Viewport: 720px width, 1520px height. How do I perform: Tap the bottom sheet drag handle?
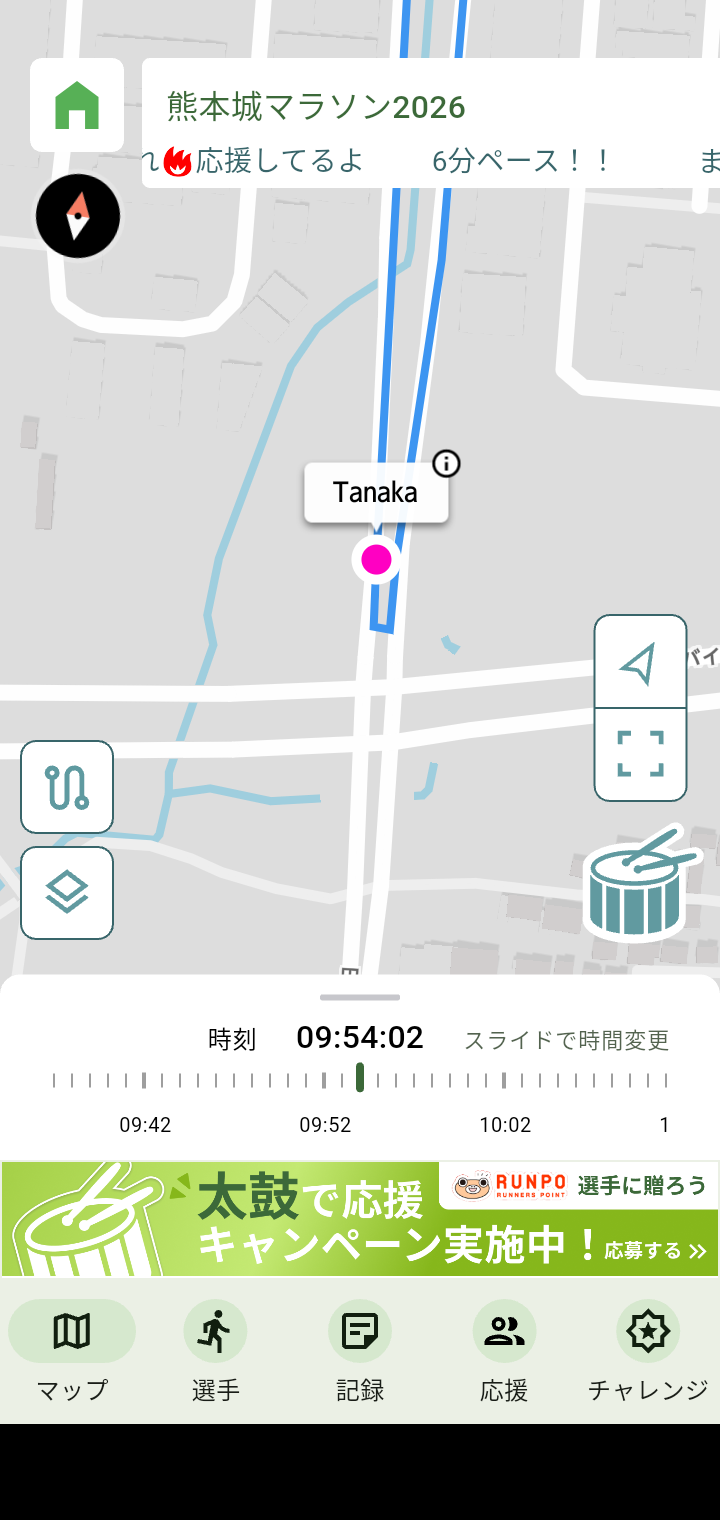click(x=360, y=997)
